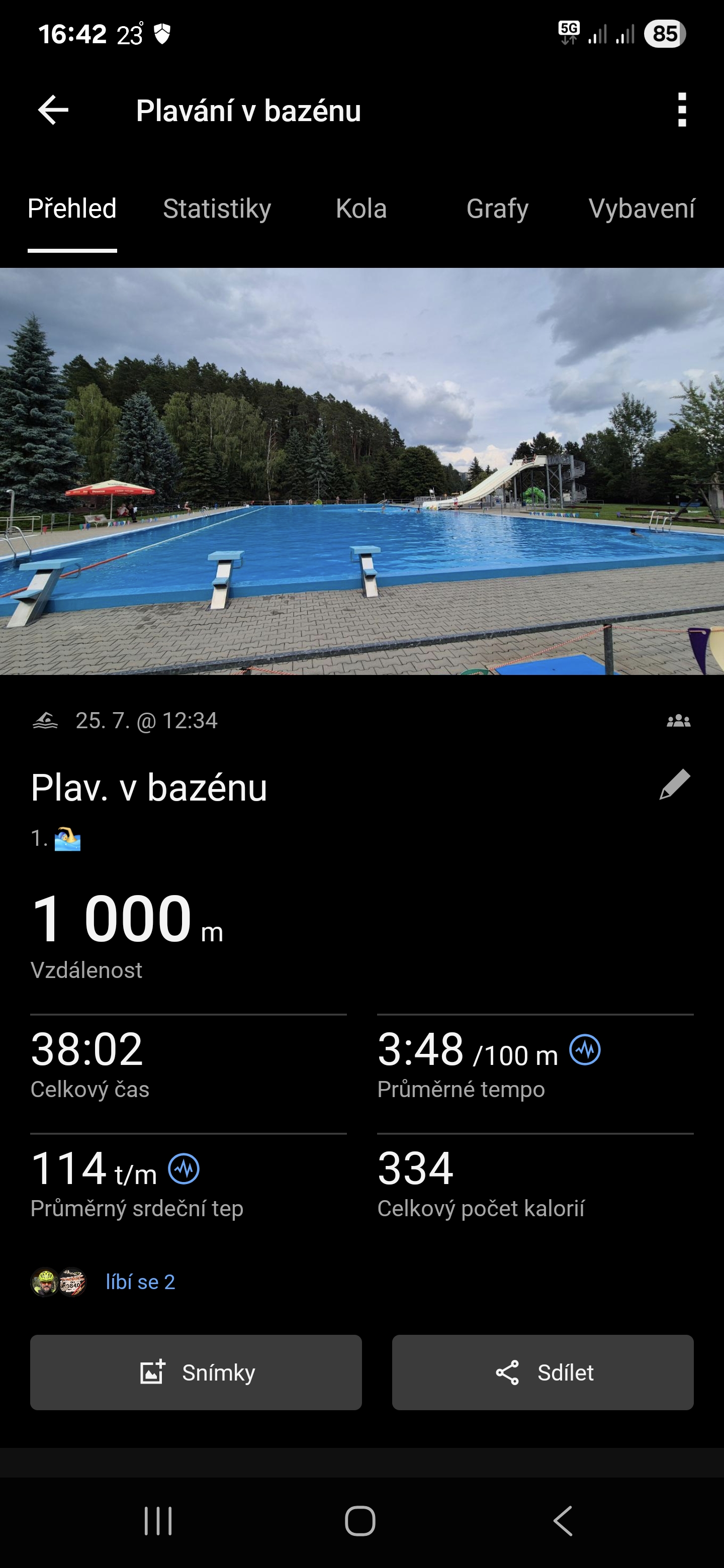The height and width of the screenshot is (1568, 724).
Task: Open the three-dot overflow menu
Action: pyautogui.click(x=681, y=110)
